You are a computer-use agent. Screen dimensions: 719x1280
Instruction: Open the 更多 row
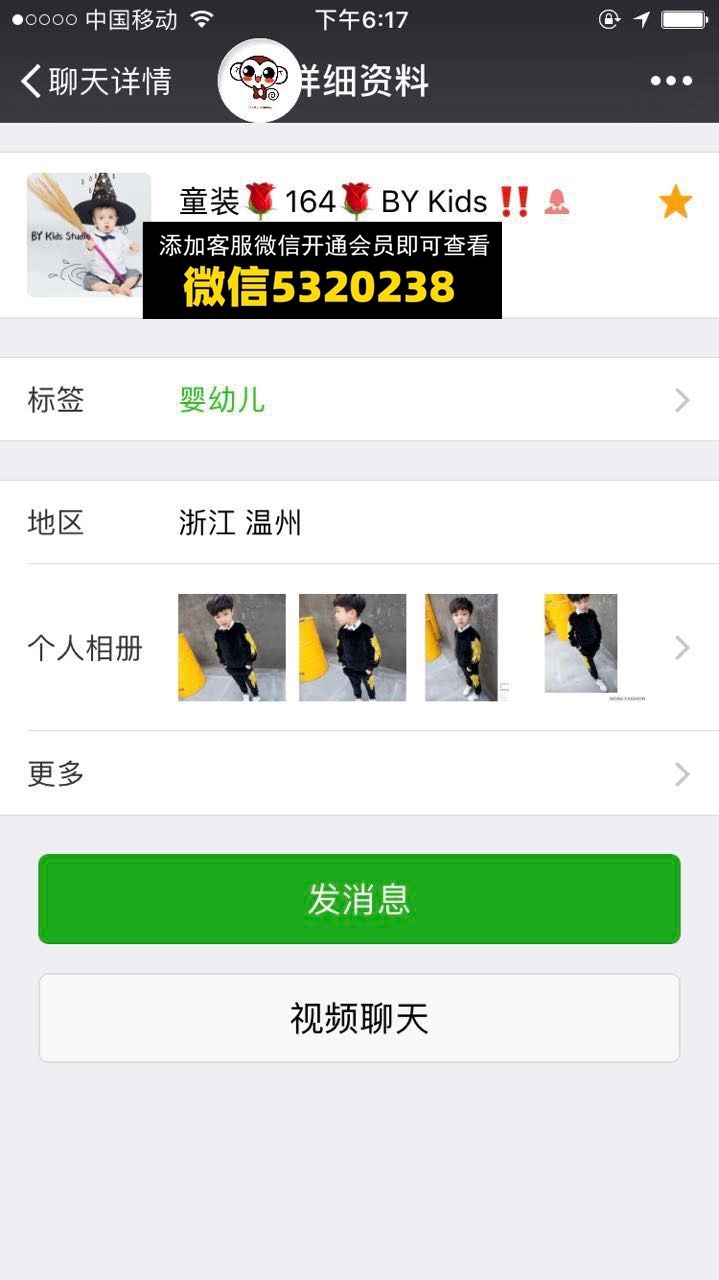(359, 773)
